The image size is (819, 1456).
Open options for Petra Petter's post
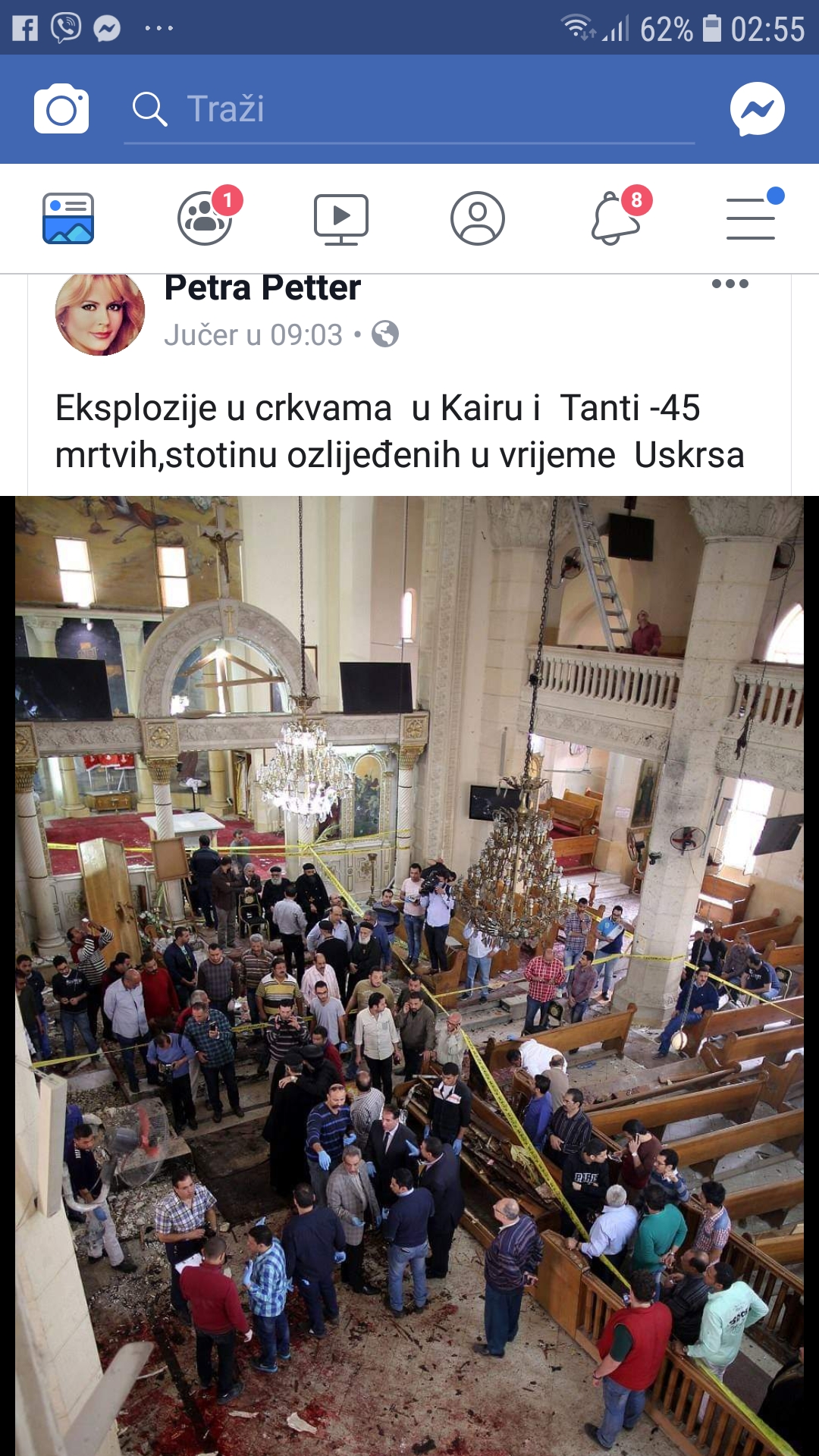coord(730,284)
